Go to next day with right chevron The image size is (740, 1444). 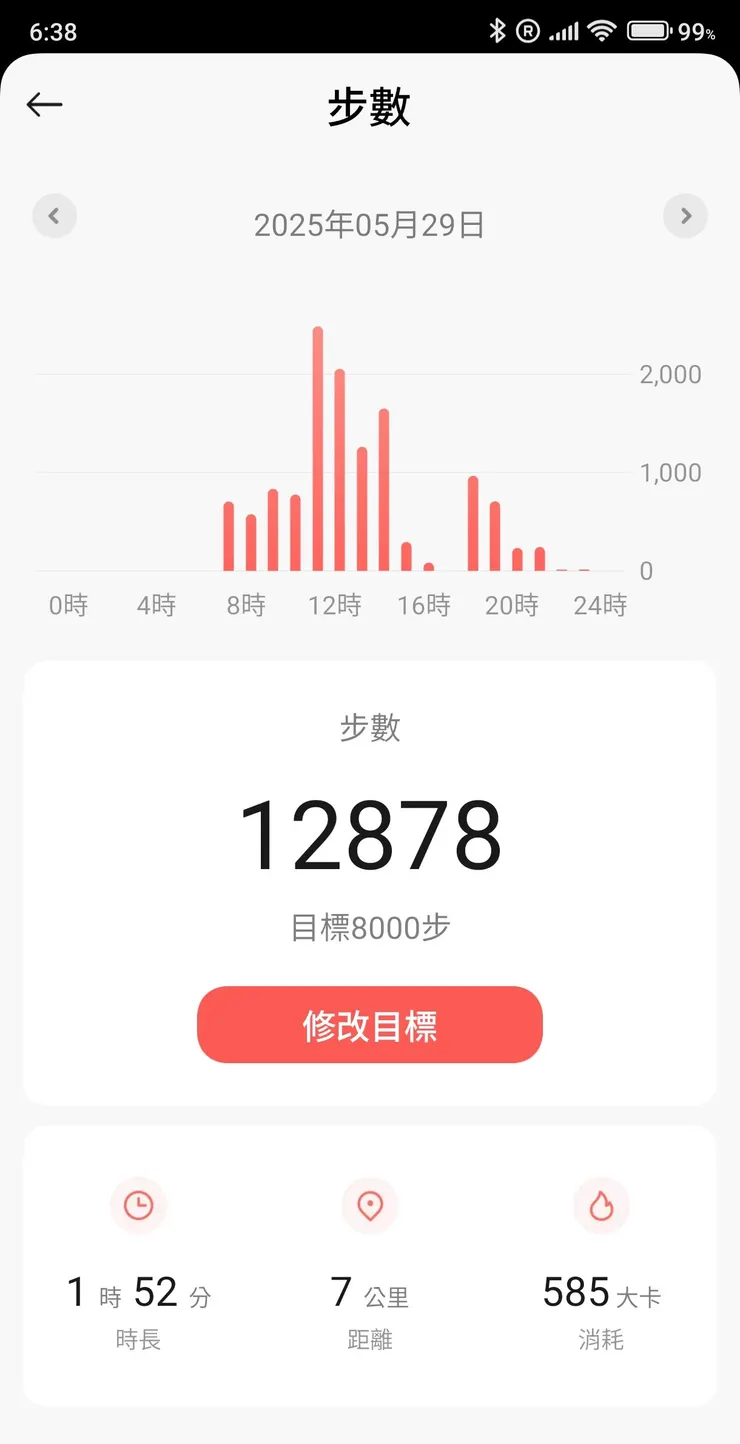click(685, 215)
